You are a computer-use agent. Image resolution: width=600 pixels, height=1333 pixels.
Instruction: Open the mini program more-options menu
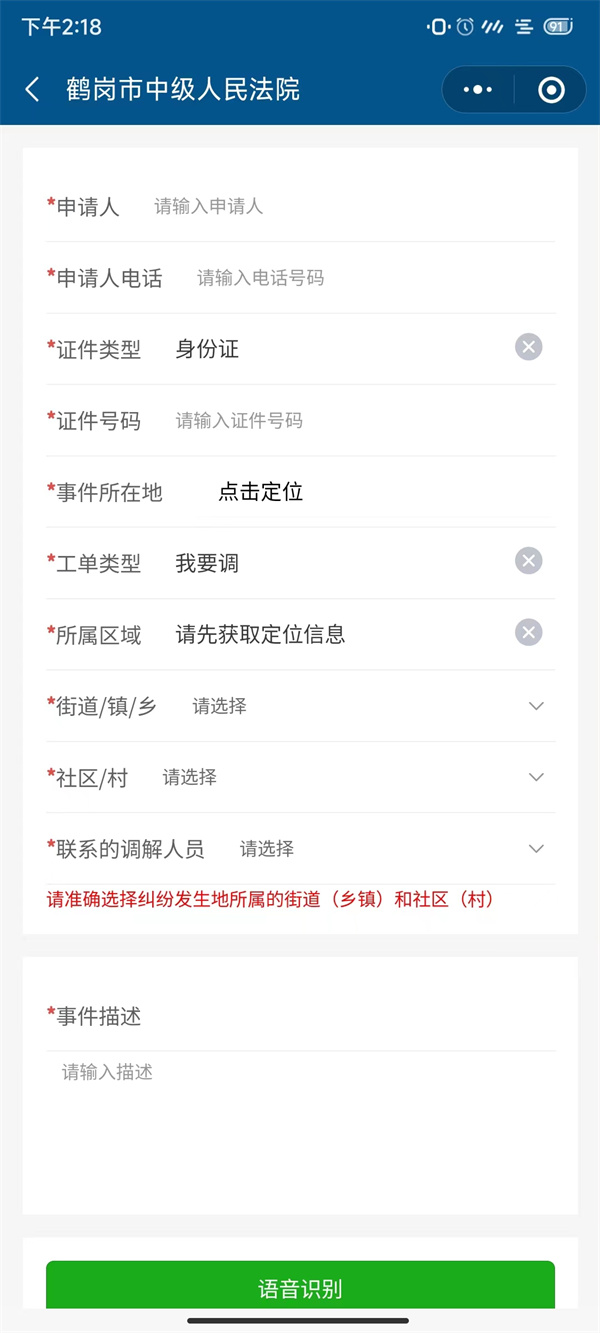tap(478, 90)
